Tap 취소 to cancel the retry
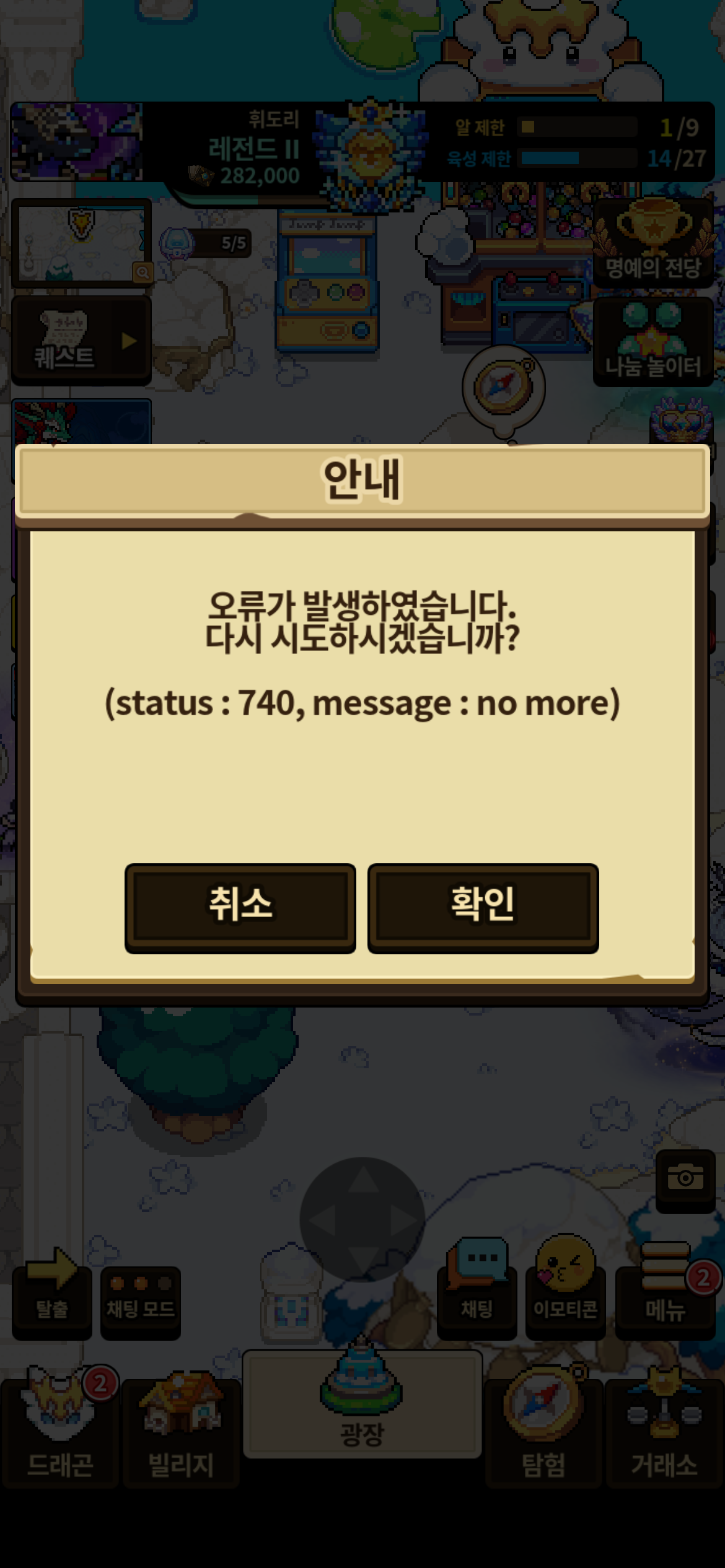 [x=240, y=907]
